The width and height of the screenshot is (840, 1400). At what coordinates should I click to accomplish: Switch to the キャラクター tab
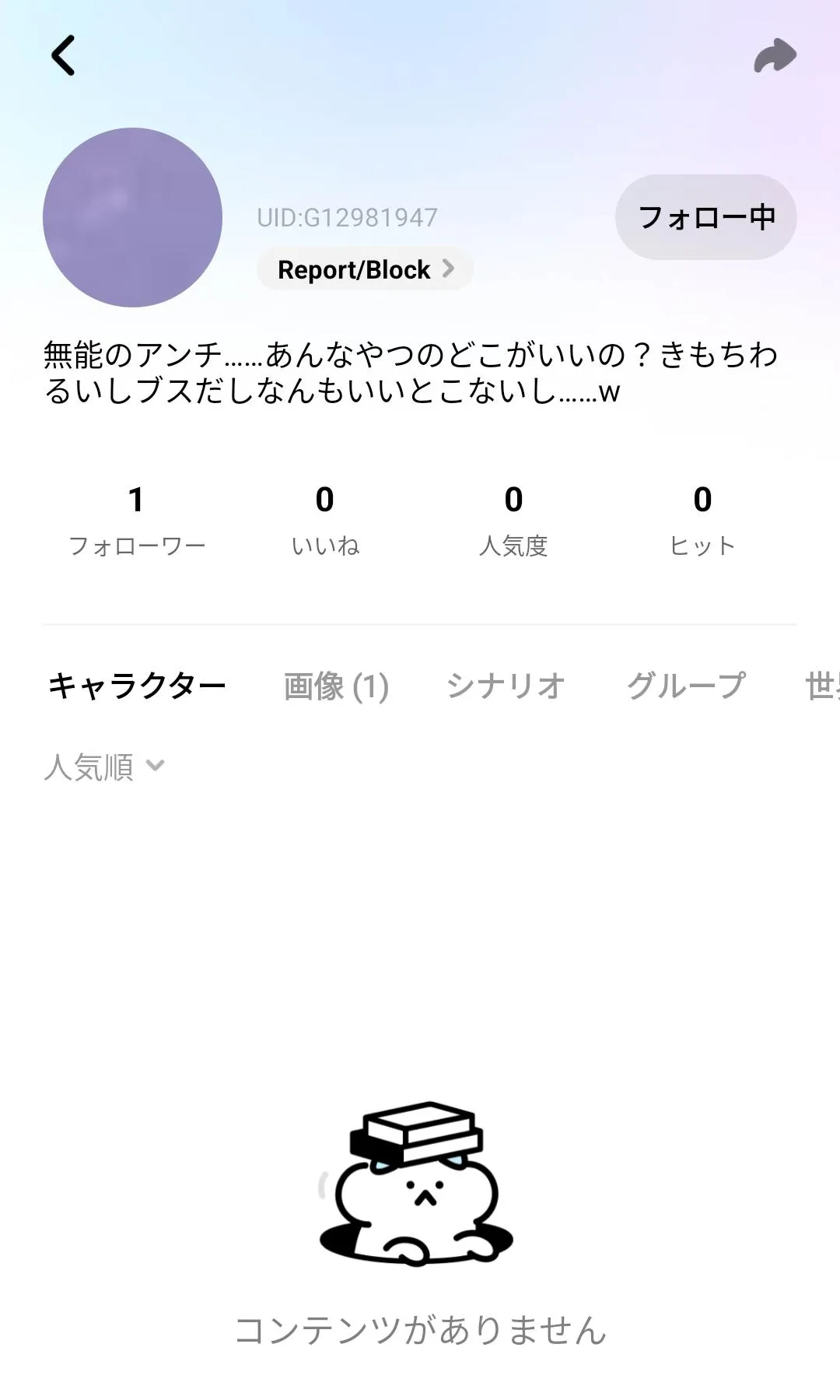click(137, 686)
